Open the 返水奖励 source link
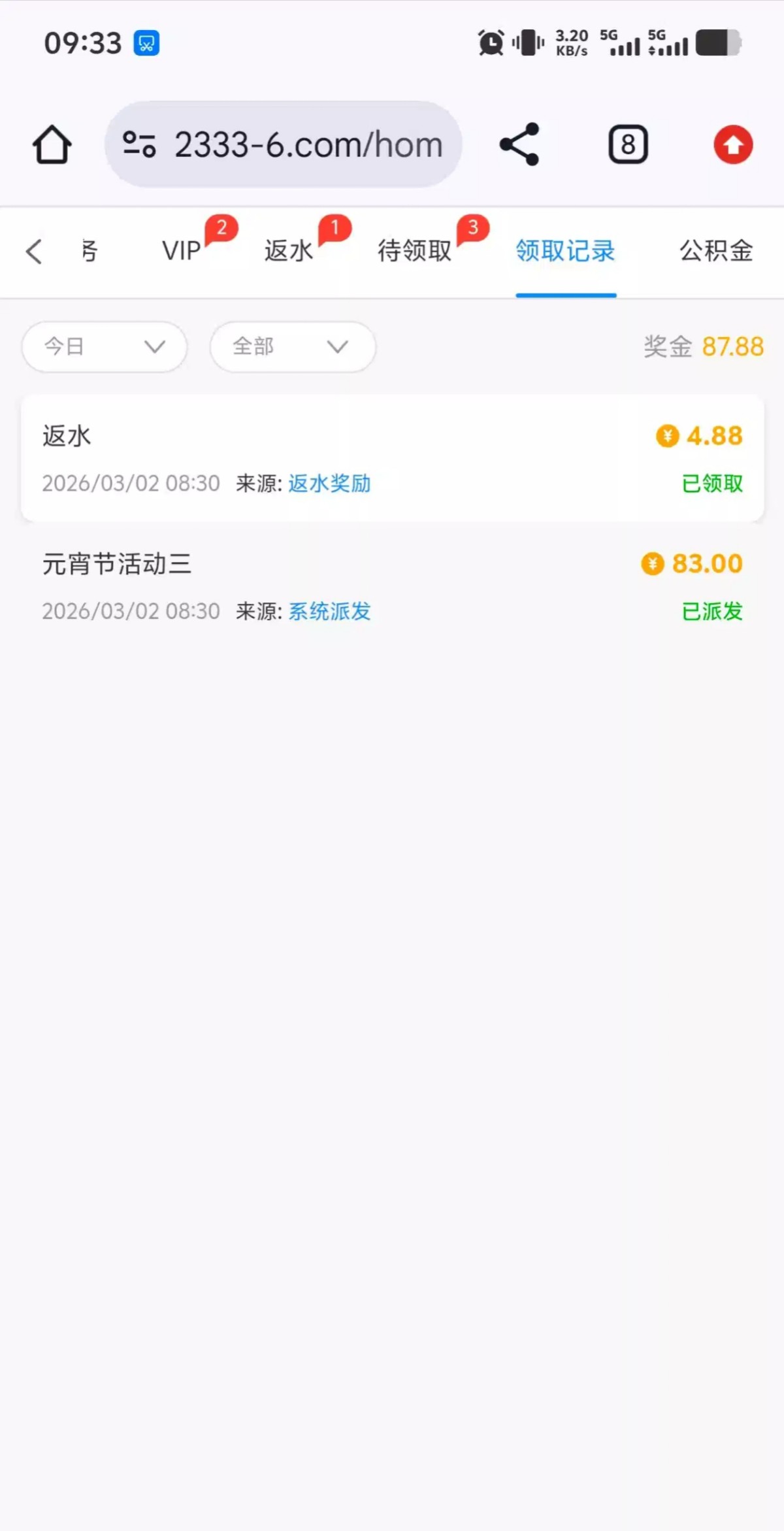 click(329, 484)
